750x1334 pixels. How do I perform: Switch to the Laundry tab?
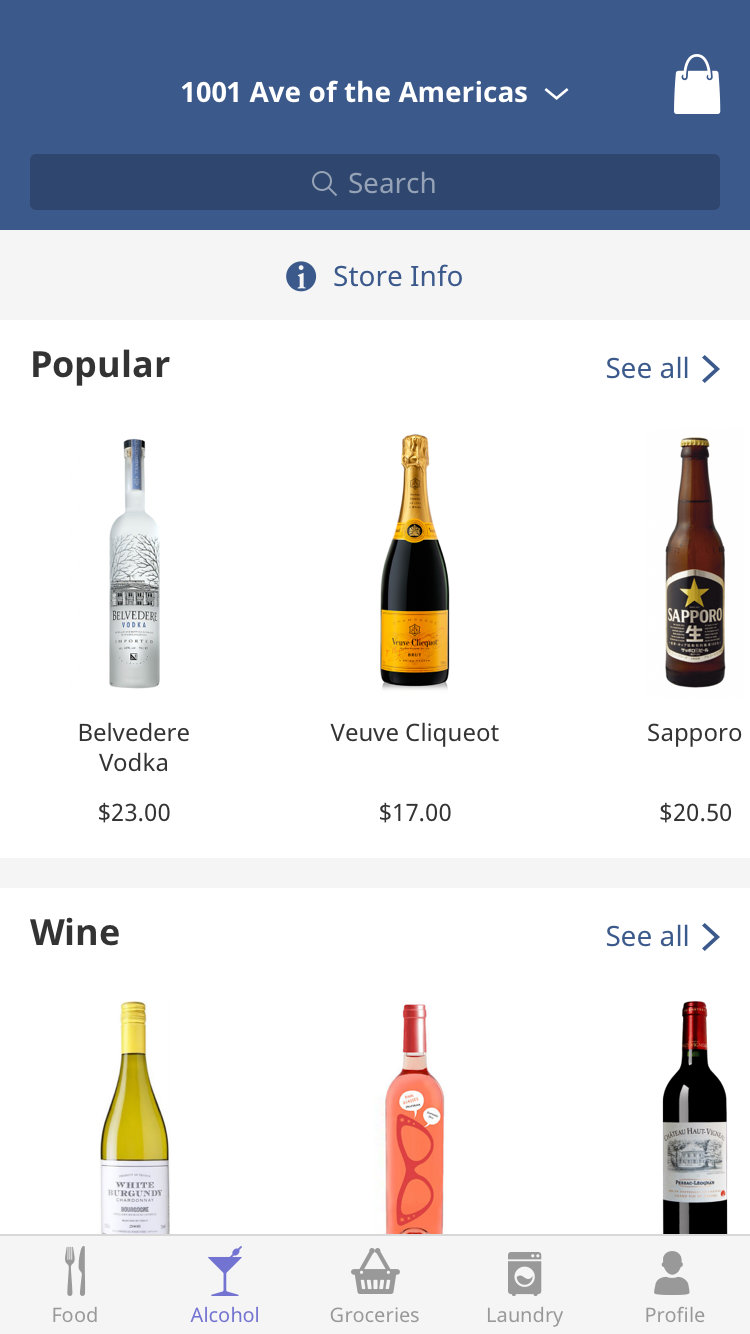point(524,1286)
